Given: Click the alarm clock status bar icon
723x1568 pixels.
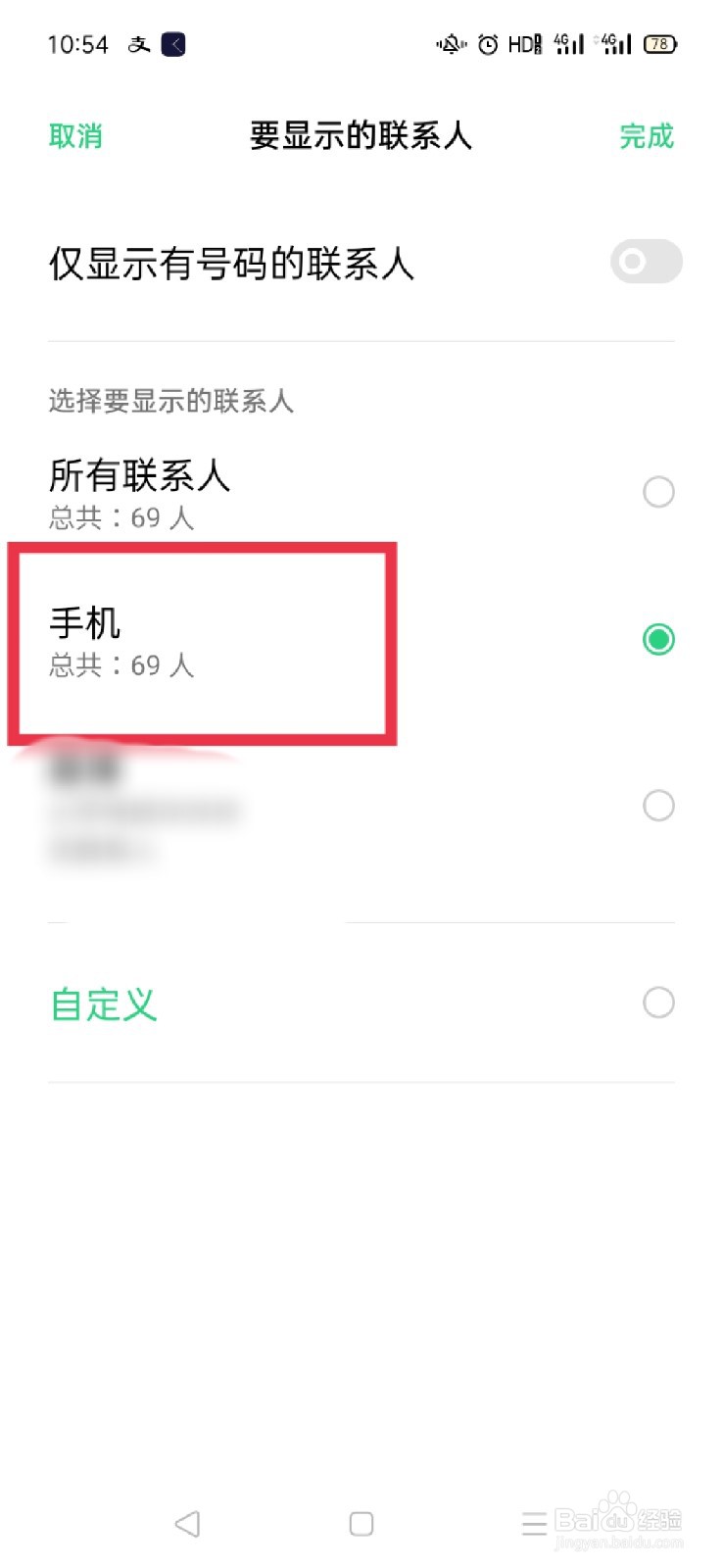Looking at the screenshot, I should [x=487, y=44].
